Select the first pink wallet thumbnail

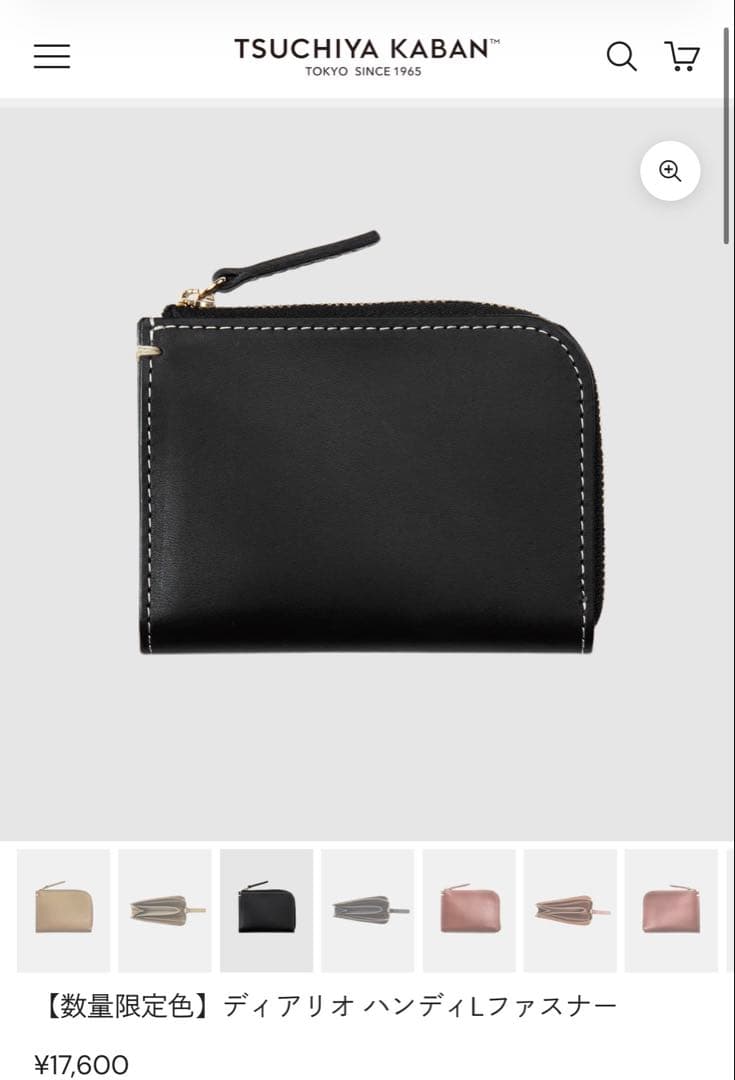(469, 910)
